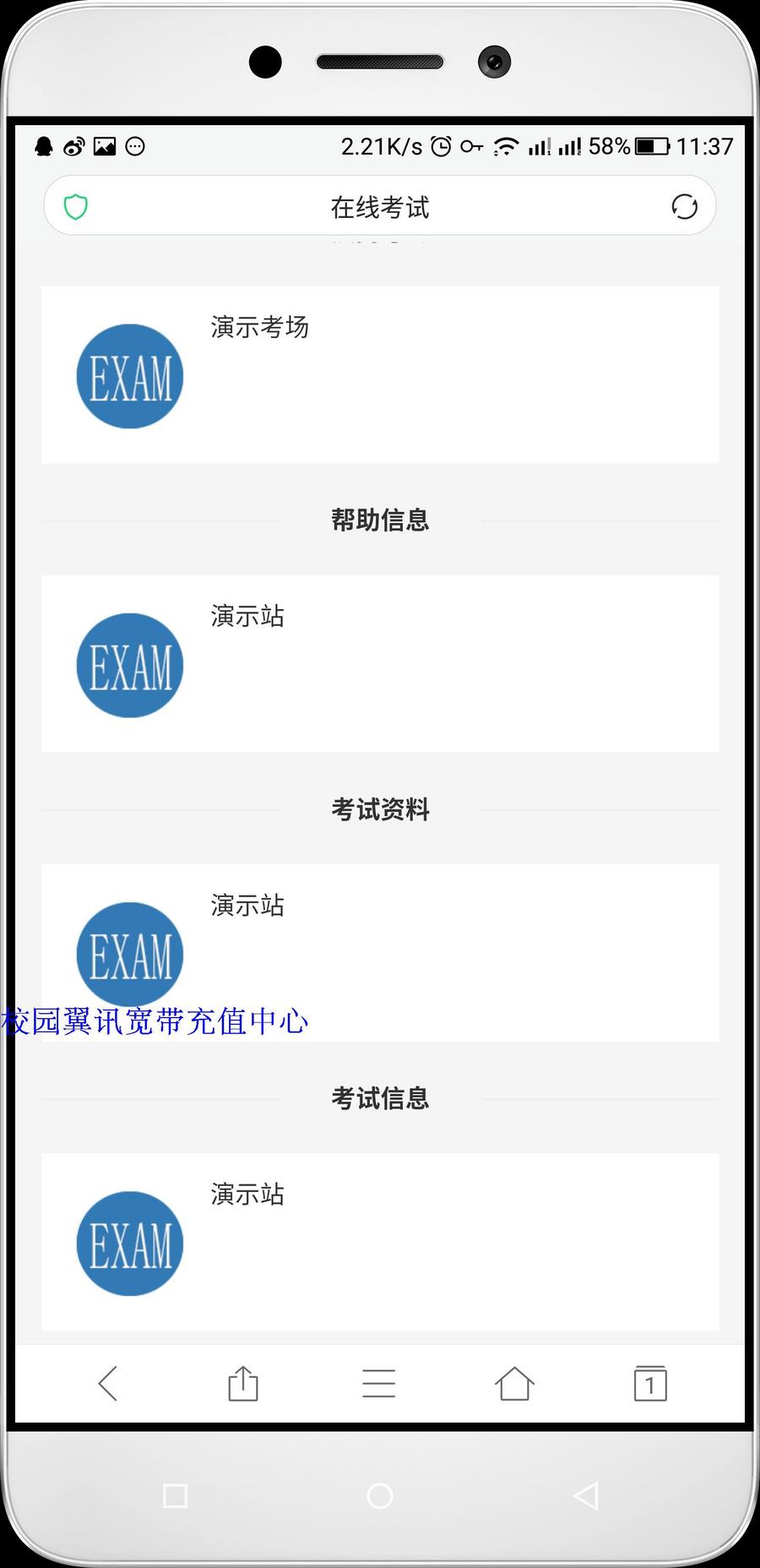Screen dimensions: 760x1568
Task: Tap the green shield icon in address bar
Action: tap(76, 205)
